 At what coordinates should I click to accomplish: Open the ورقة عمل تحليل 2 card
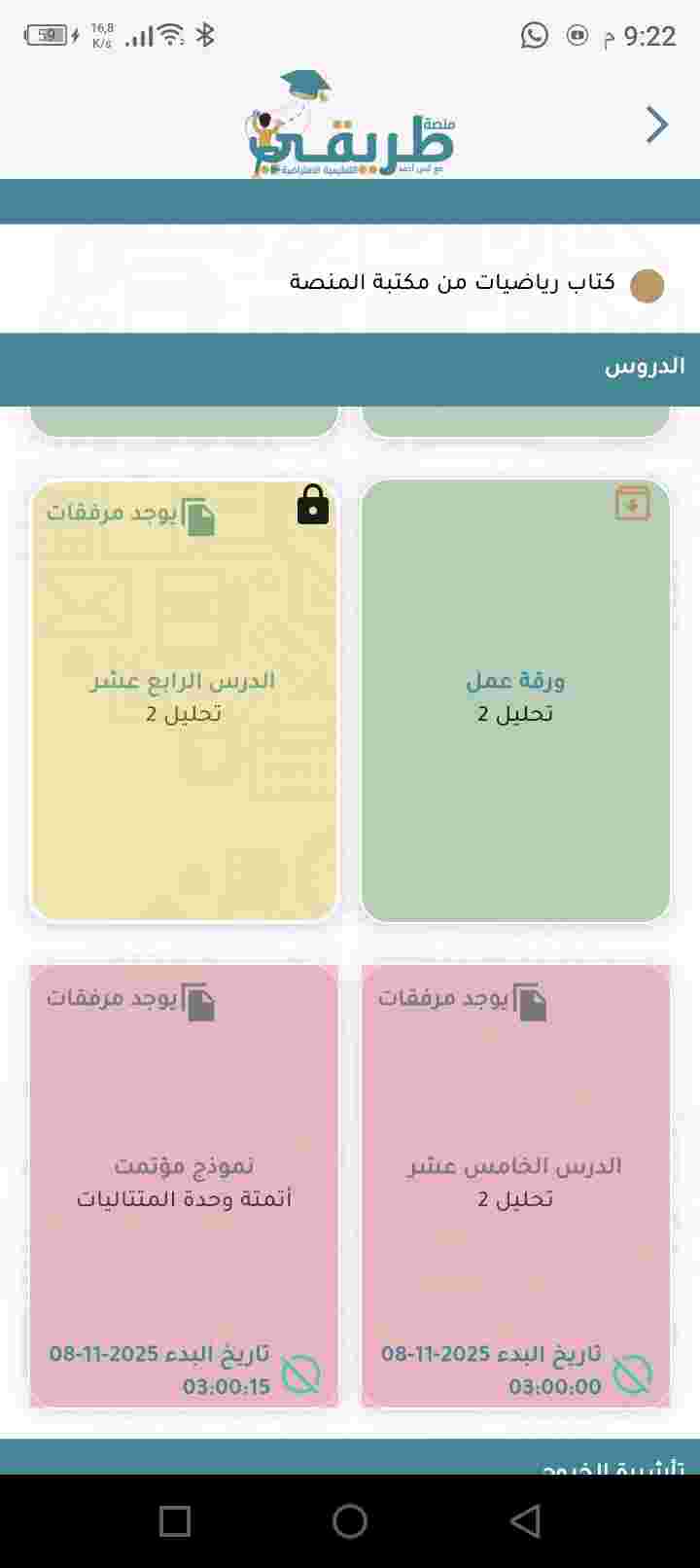pos(515,698)
